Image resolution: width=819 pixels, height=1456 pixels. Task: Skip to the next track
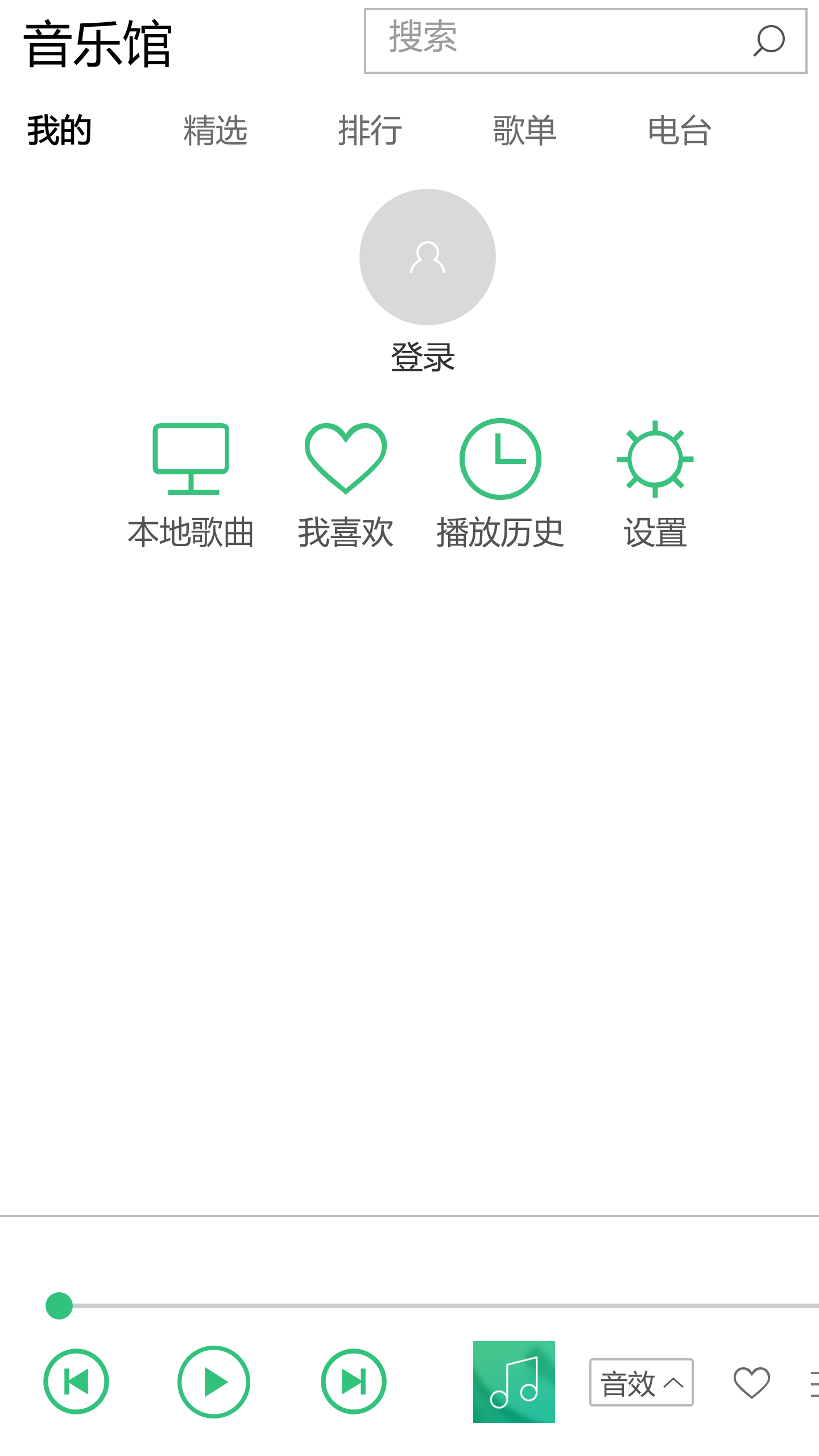coord(354,1381)
